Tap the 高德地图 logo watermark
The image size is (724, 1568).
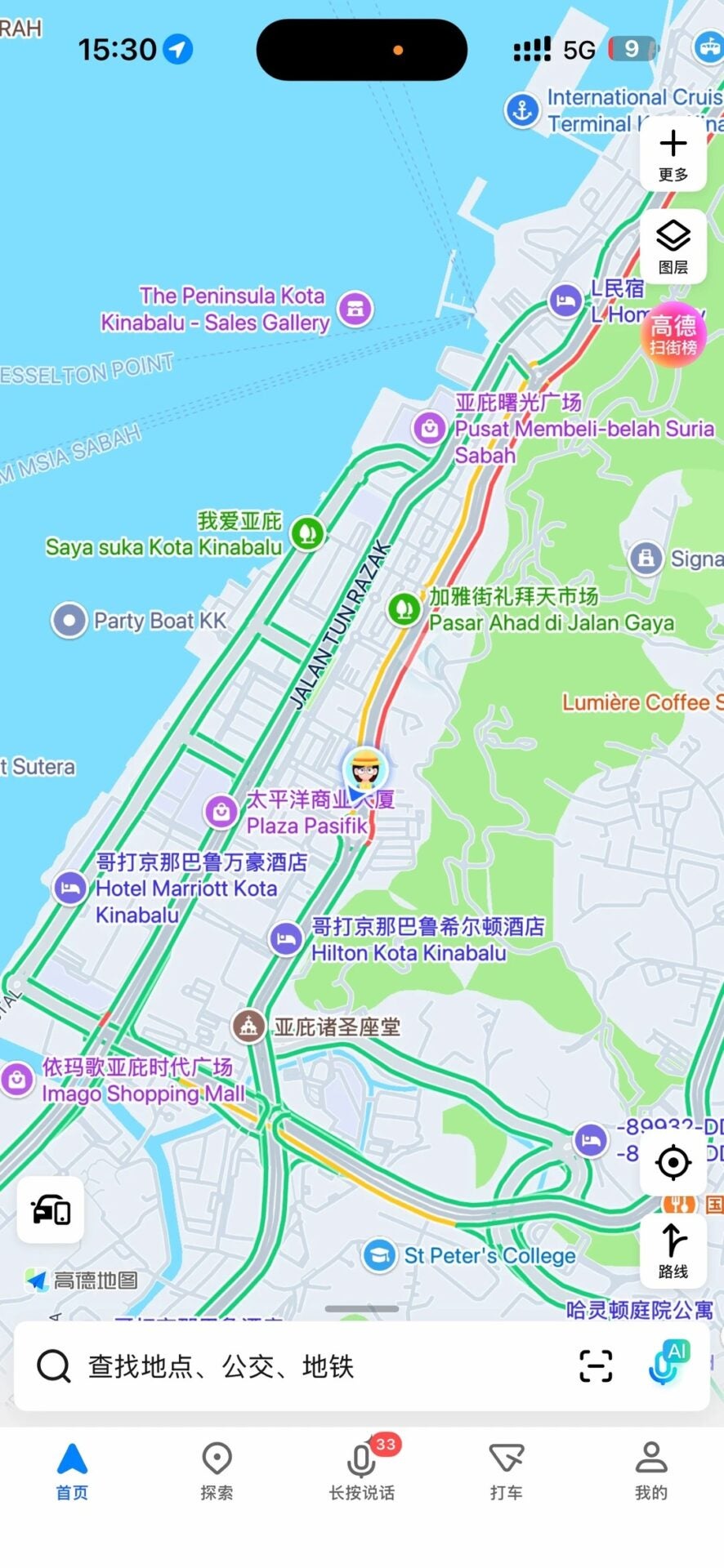point(83,1279)
